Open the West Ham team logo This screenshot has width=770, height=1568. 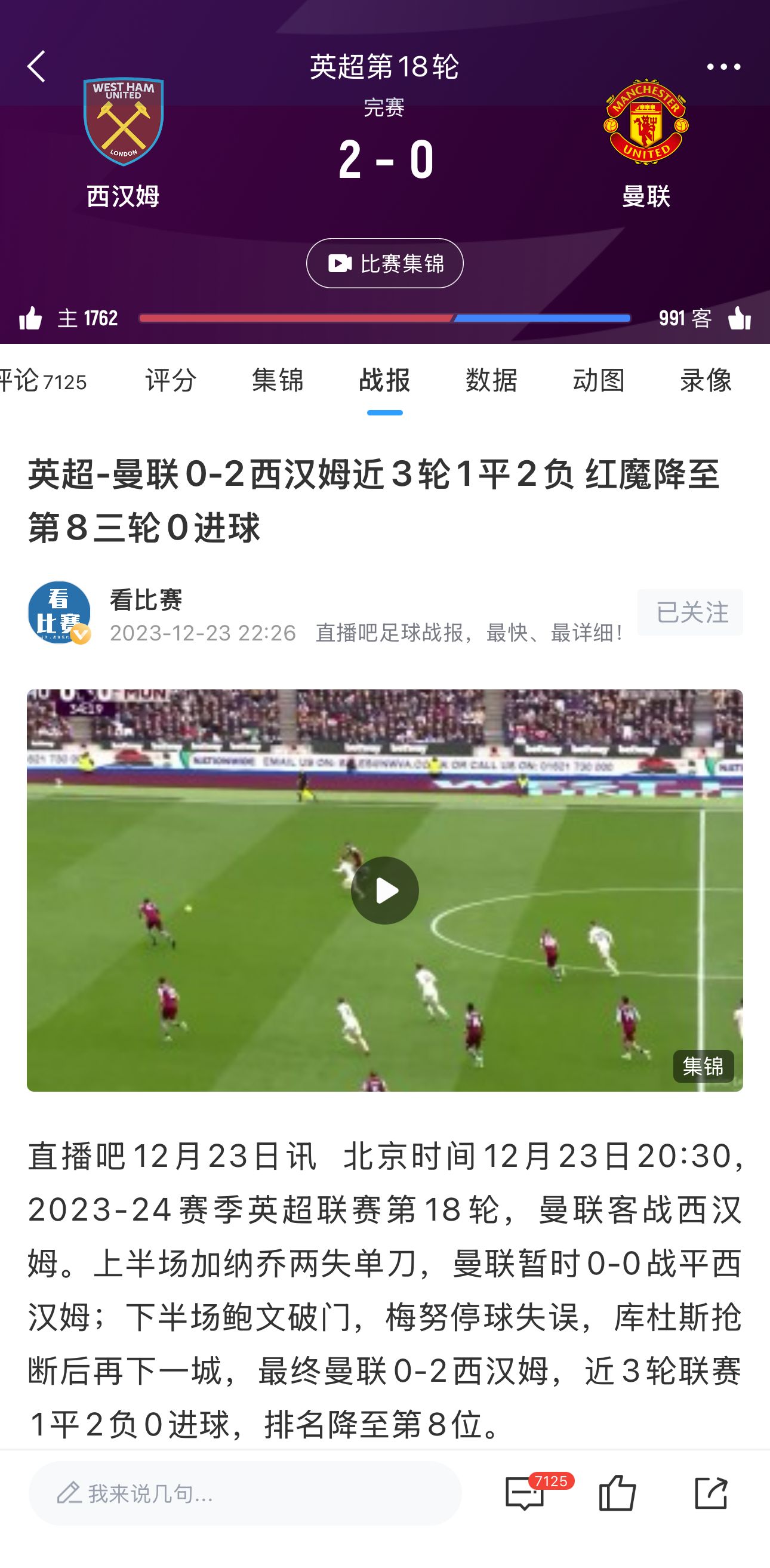coord(124,122)
